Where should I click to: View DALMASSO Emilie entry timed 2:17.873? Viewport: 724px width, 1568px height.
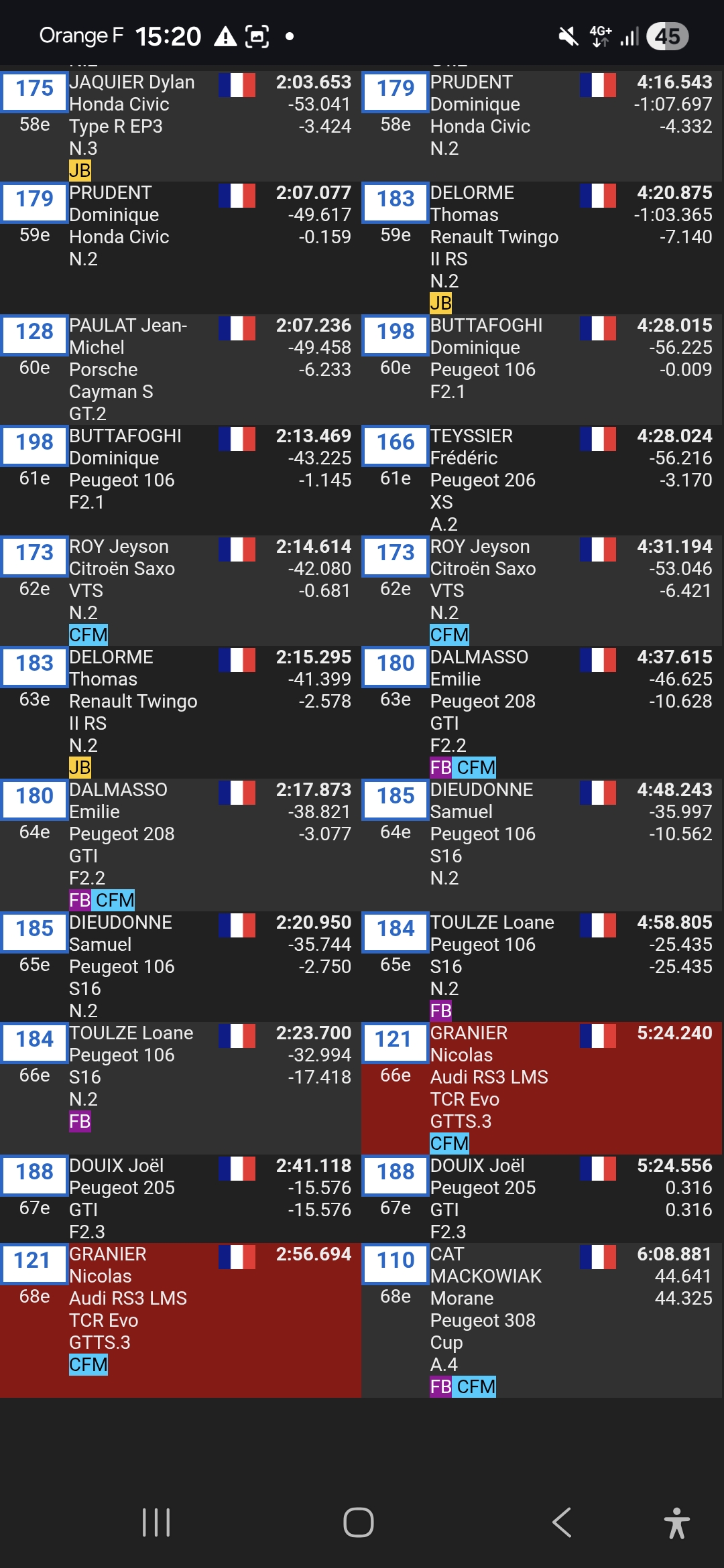coord(180,844)
